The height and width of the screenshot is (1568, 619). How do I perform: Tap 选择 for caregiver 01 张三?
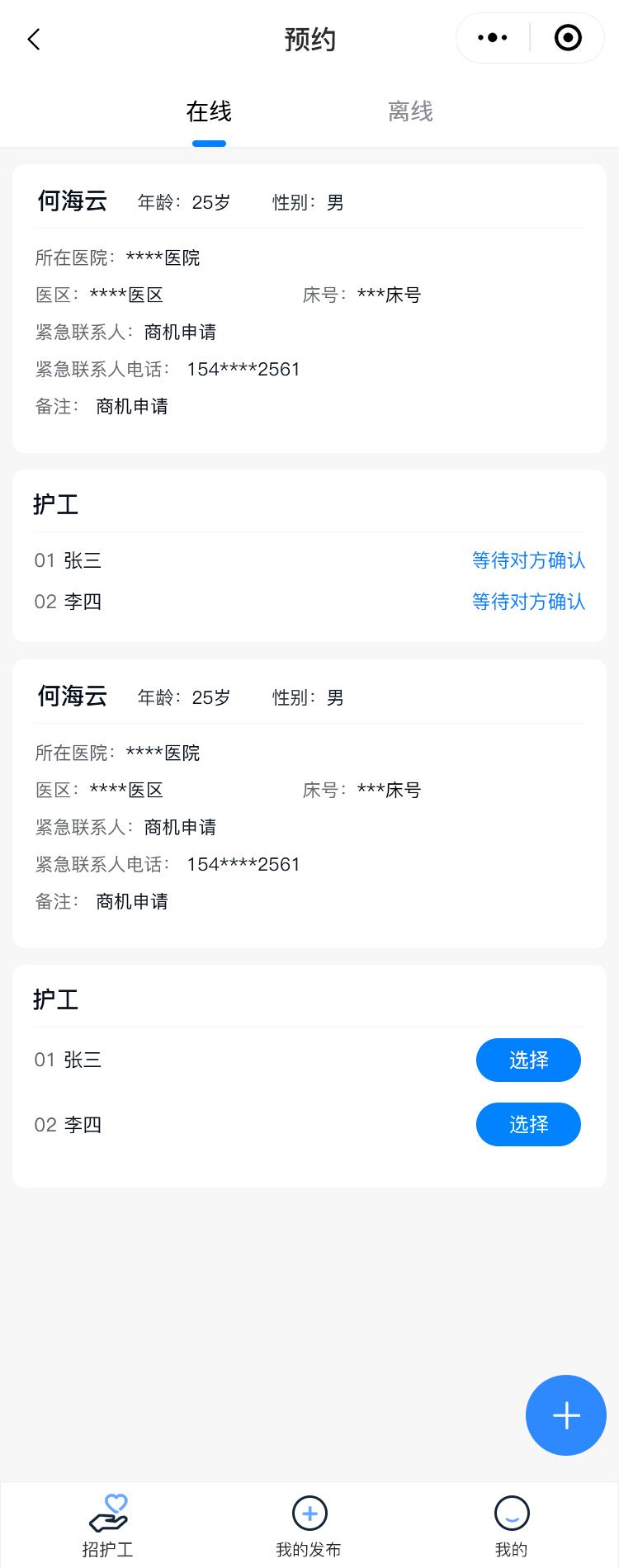click(528, 1060)
